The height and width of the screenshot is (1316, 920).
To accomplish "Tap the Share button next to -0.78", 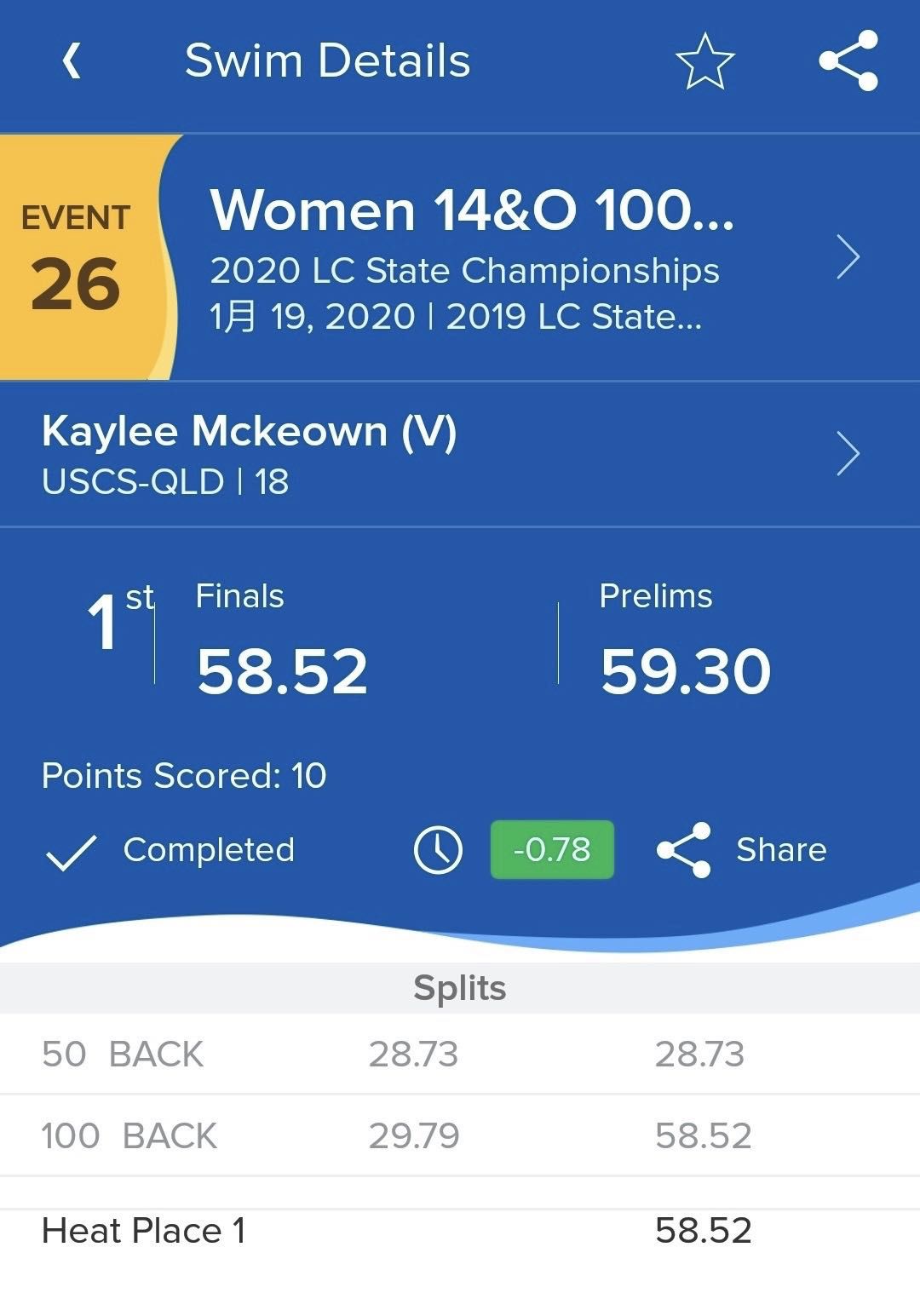I will tap(741, 849).
